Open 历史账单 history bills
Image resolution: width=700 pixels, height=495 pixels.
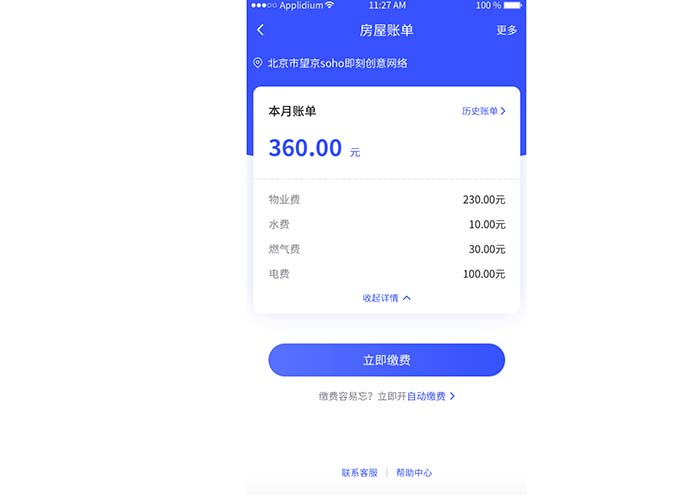pos(483,111)
